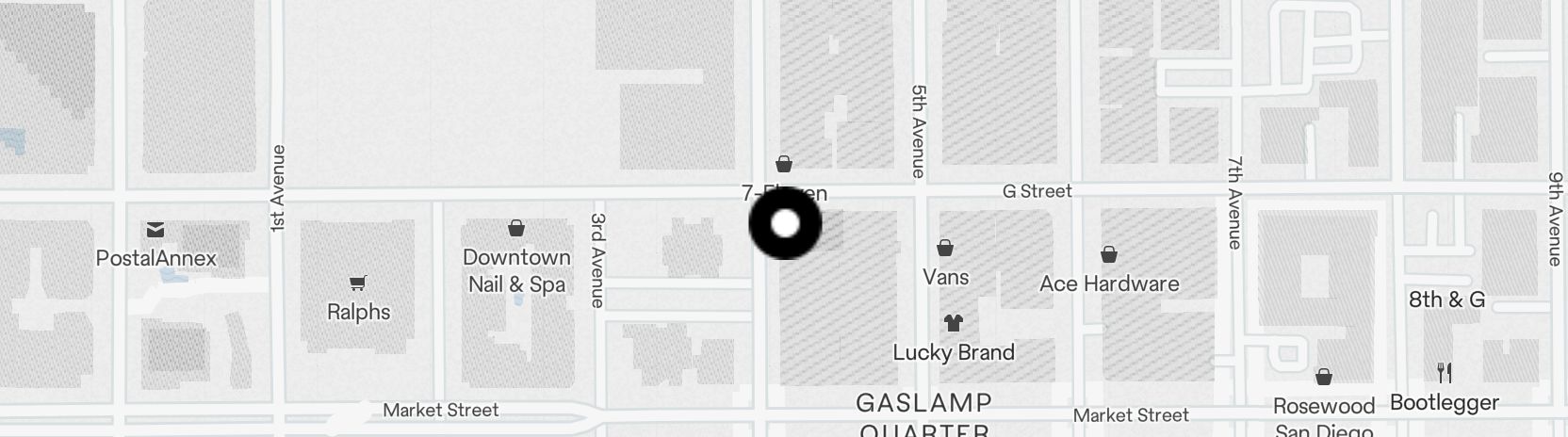Tap the PostalAnnex marker
Viewport: 1568px width, 437px height.
tap(155, 230)
